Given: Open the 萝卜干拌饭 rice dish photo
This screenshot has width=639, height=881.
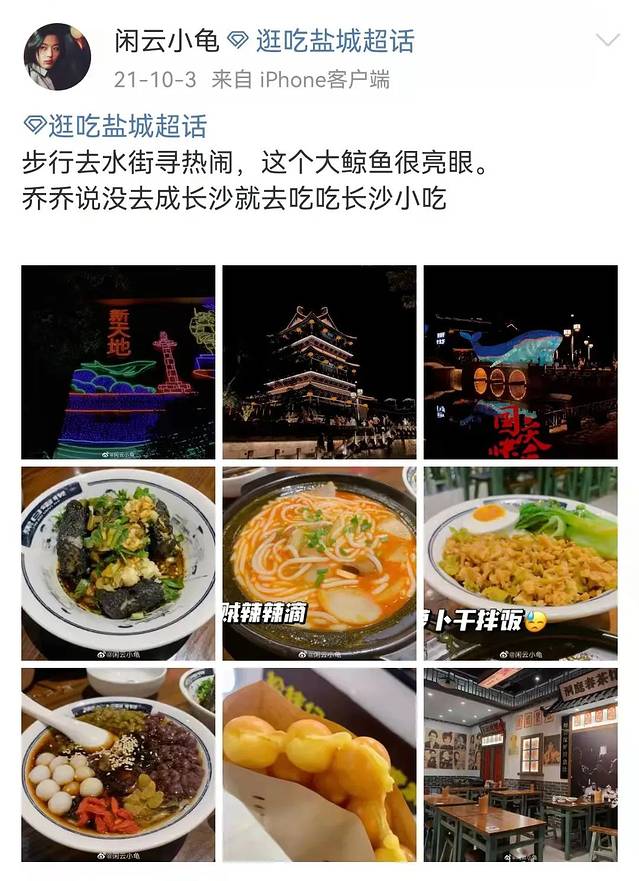Looking at the screenshot, I should 520,563.
